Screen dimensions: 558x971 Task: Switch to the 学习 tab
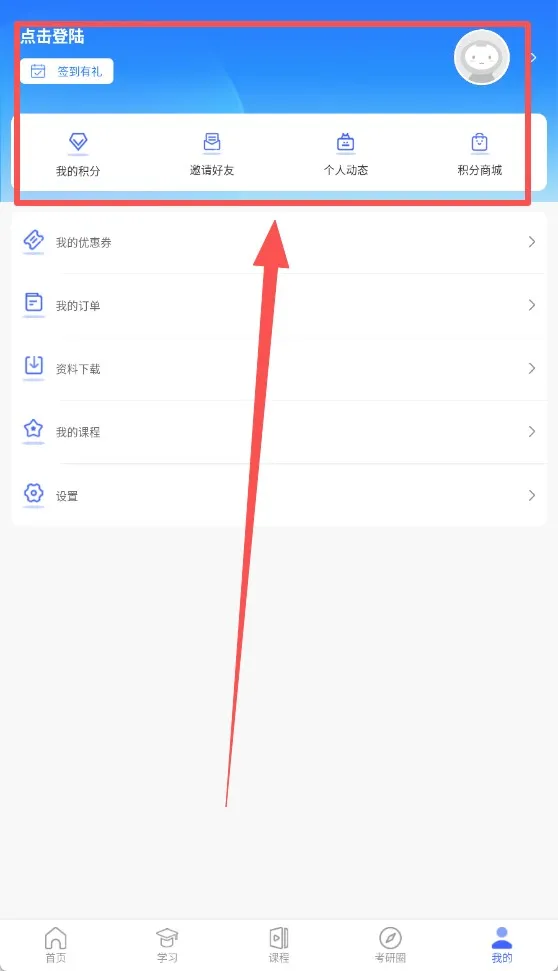pyautogui.click(x=167, y=945)
